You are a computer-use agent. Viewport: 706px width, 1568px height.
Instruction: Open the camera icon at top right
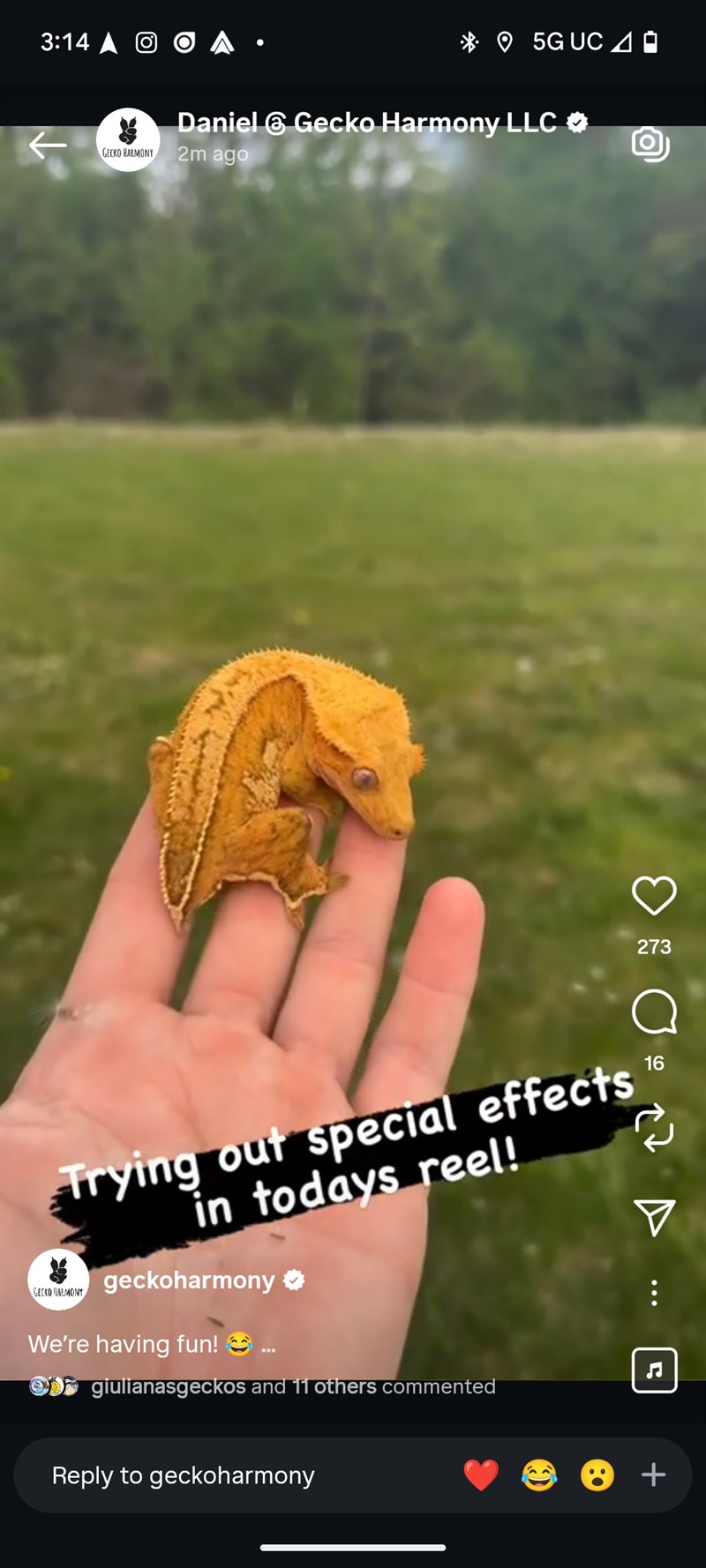click(x=650, y=144)
